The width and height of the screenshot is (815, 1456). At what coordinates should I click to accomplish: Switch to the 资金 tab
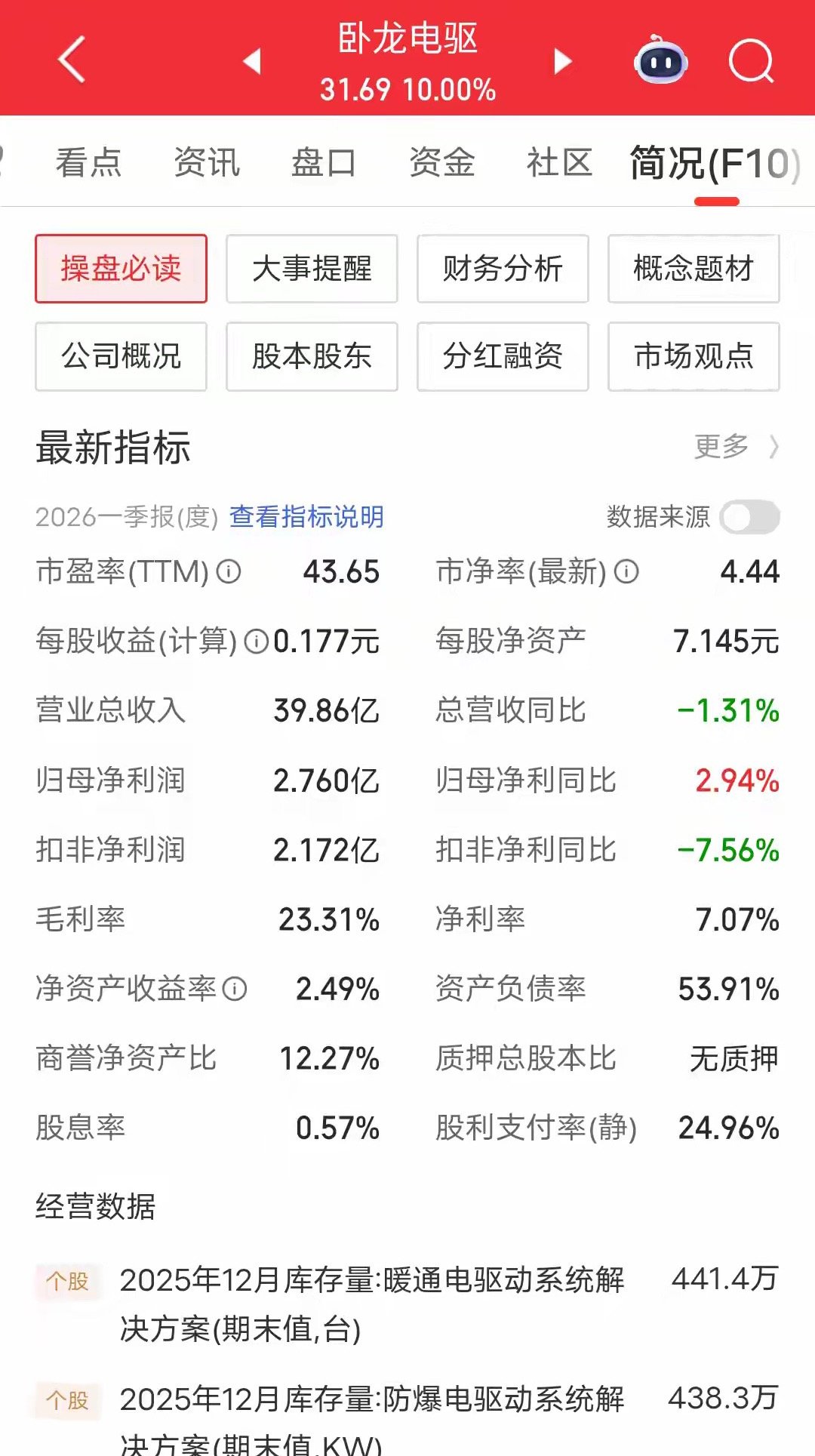441,162
